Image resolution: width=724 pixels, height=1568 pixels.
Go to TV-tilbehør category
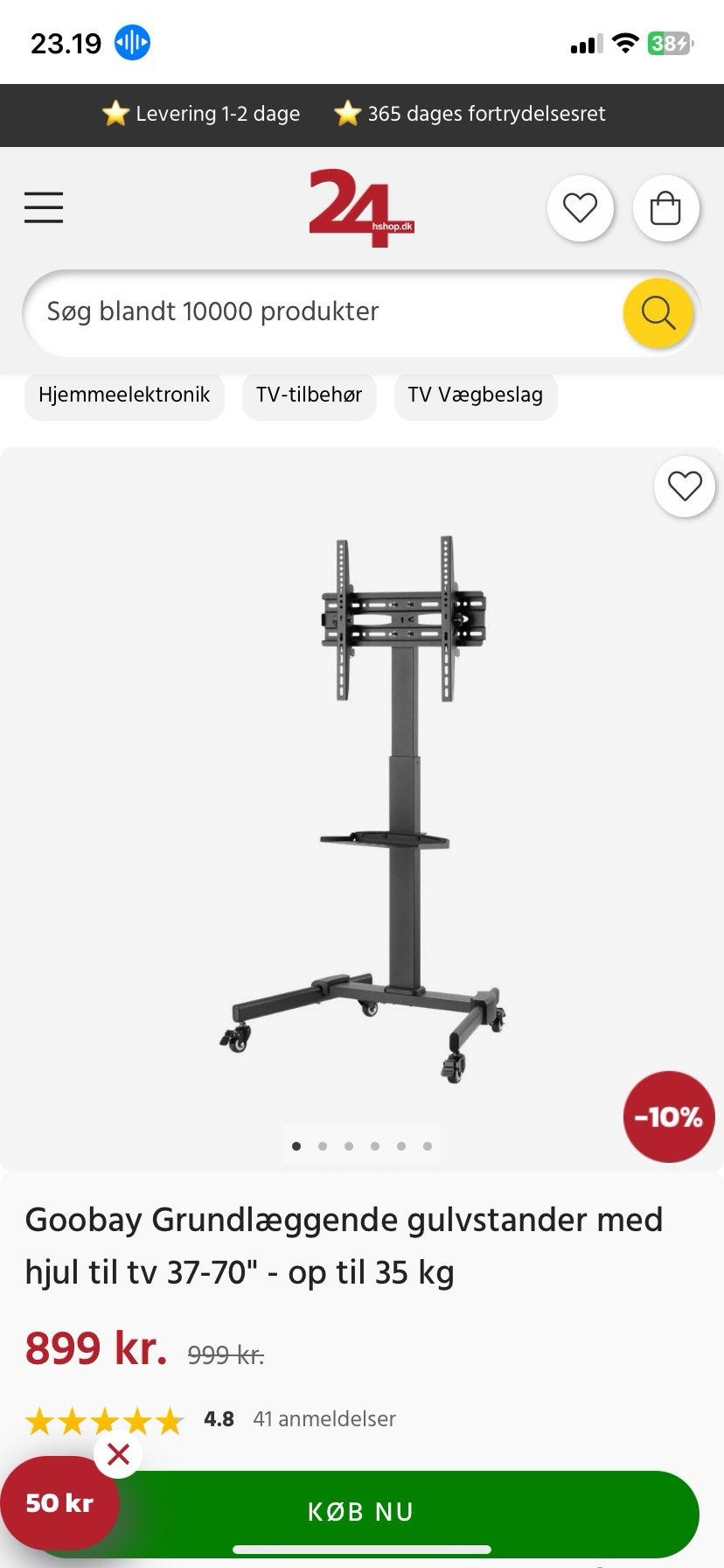[x=309, y=395]
